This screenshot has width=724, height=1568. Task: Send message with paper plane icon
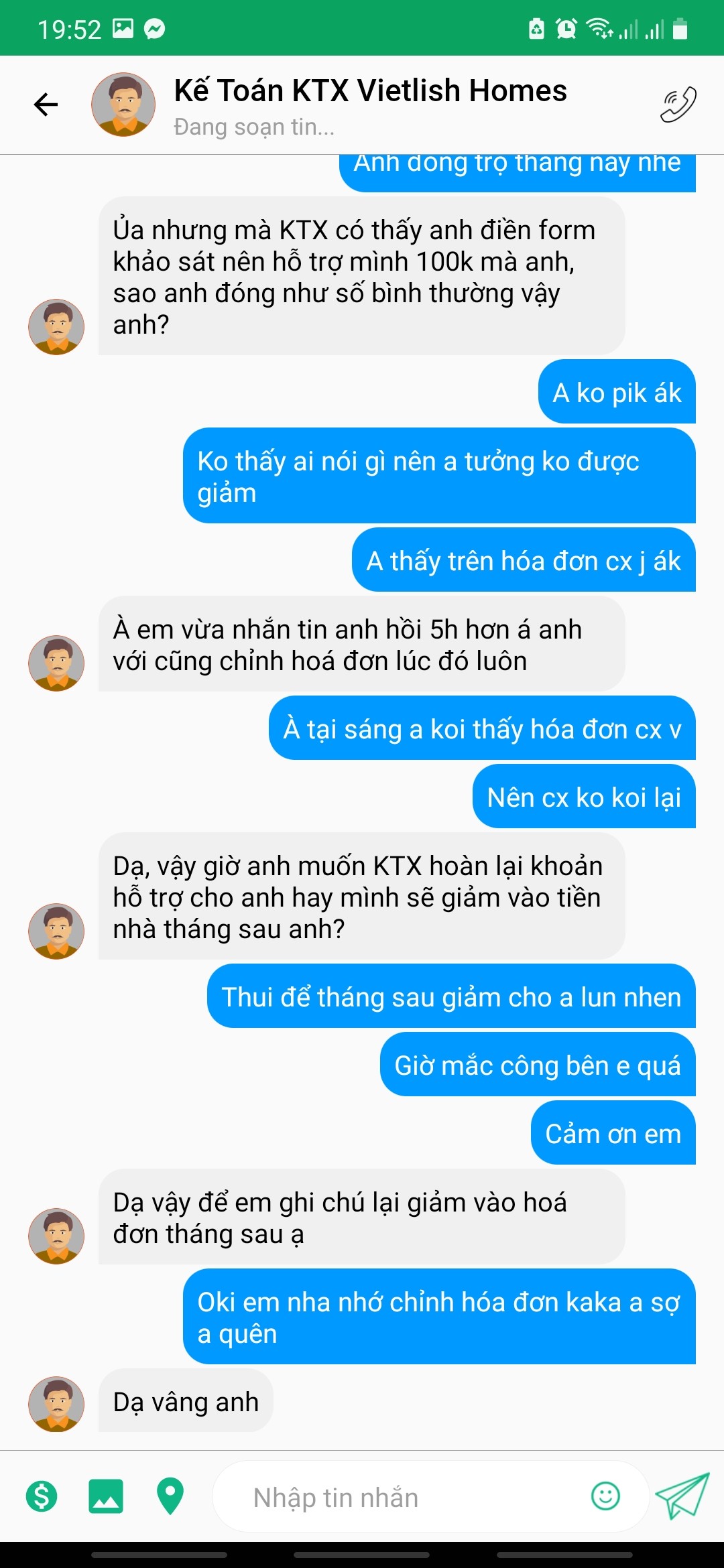682,1496
